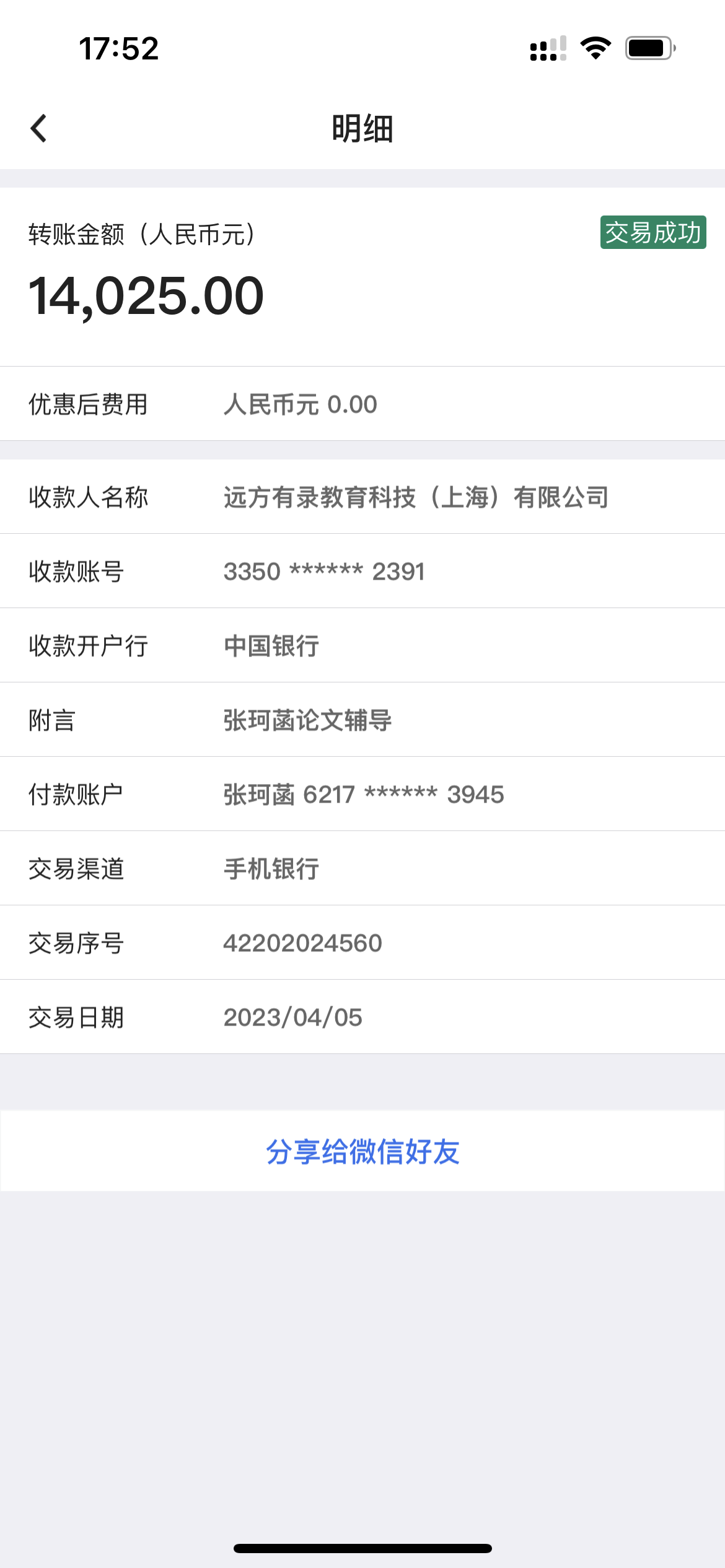Go back from the 明细 page
The image size is (725, 1568).
tap(38, 128)
